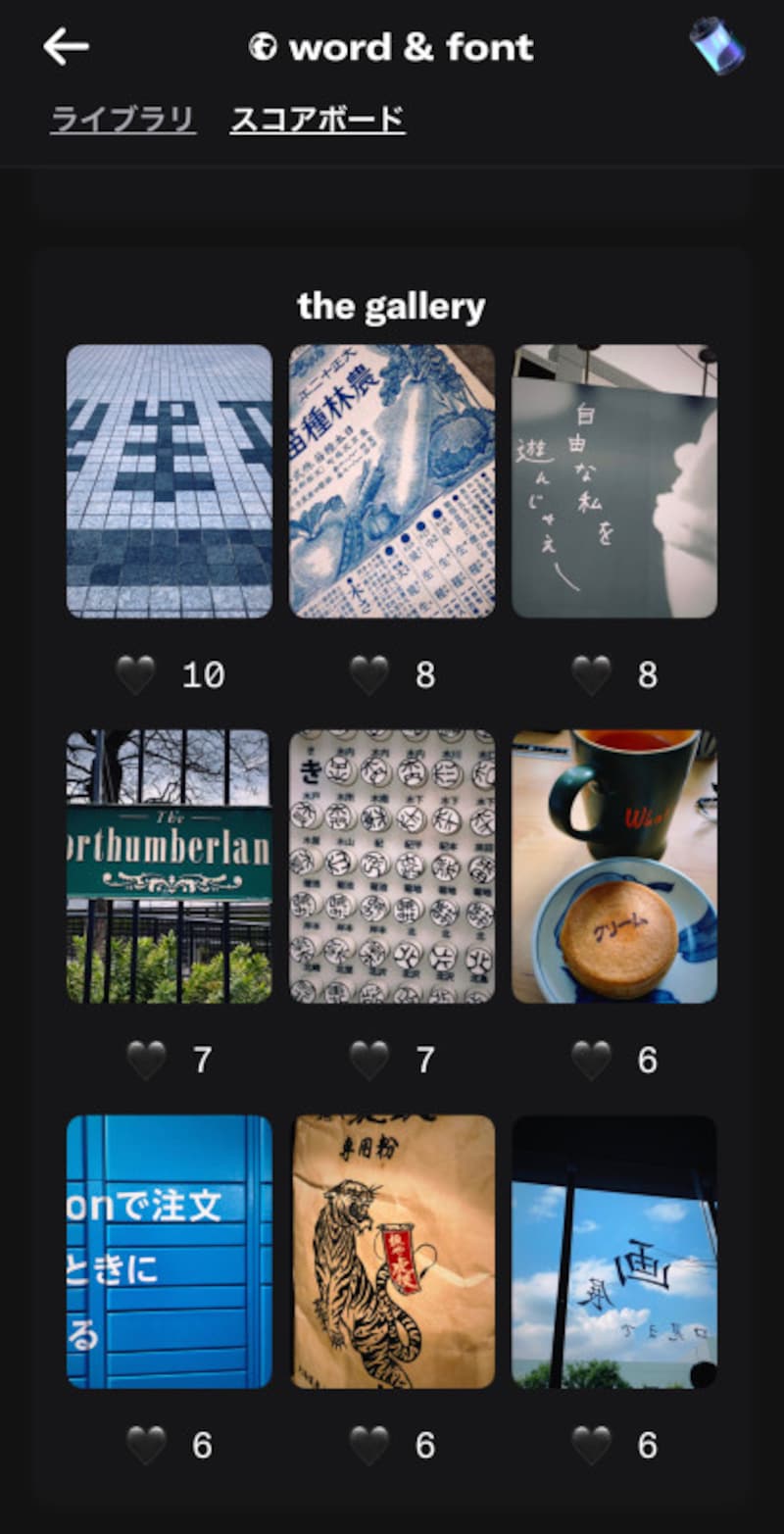View the green Northumberland sign photo
The width and height of the screenshot is (784, 1534).
[170, 866]
